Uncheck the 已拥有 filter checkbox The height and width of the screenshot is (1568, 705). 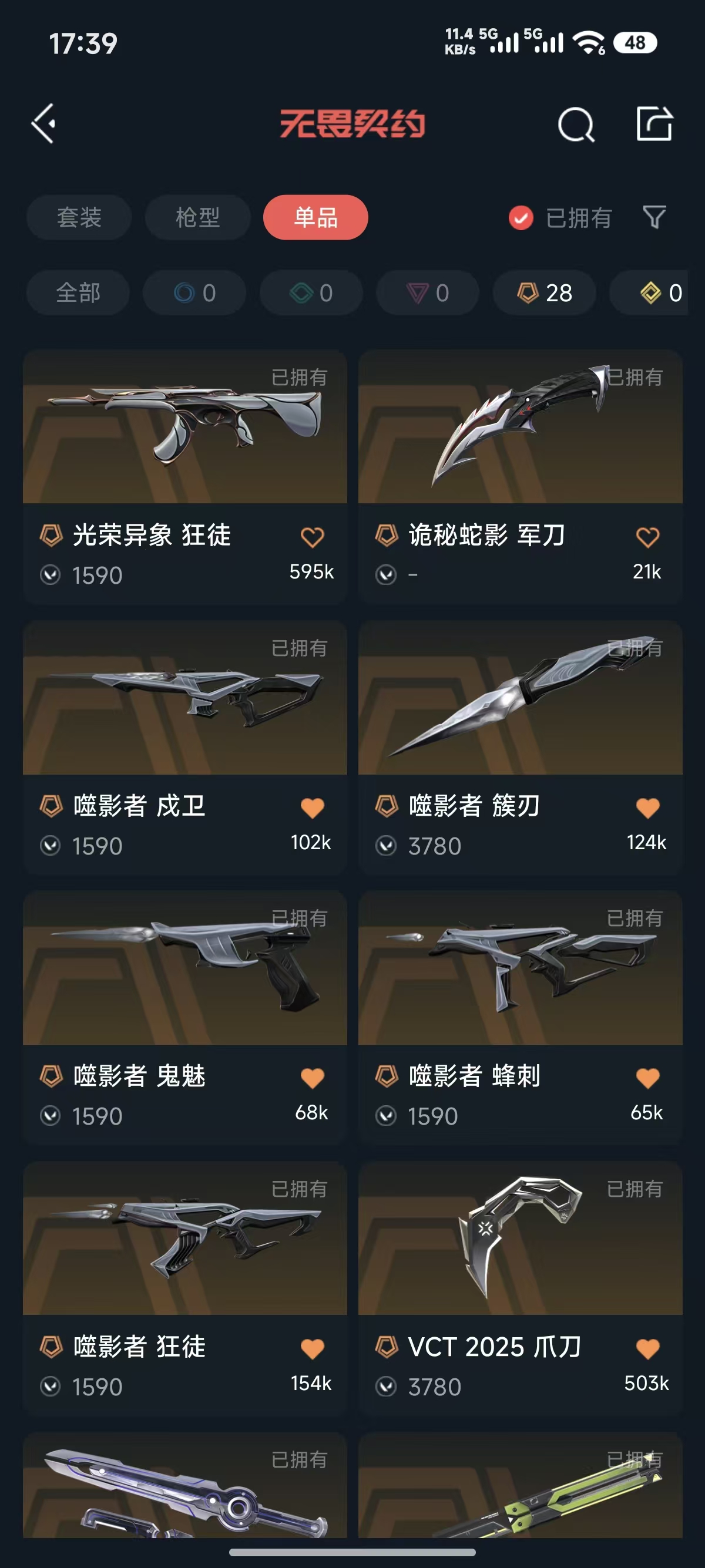[521, 218]
